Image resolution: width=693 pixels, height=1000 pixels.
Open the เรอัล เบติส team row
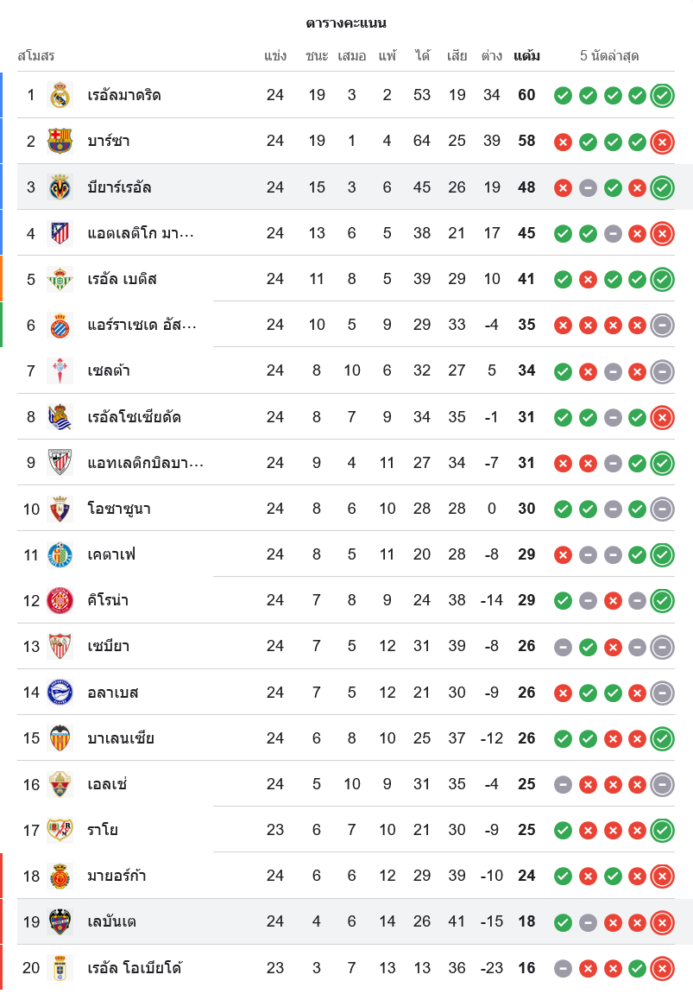pyautogui.click(x=122, y=279)
